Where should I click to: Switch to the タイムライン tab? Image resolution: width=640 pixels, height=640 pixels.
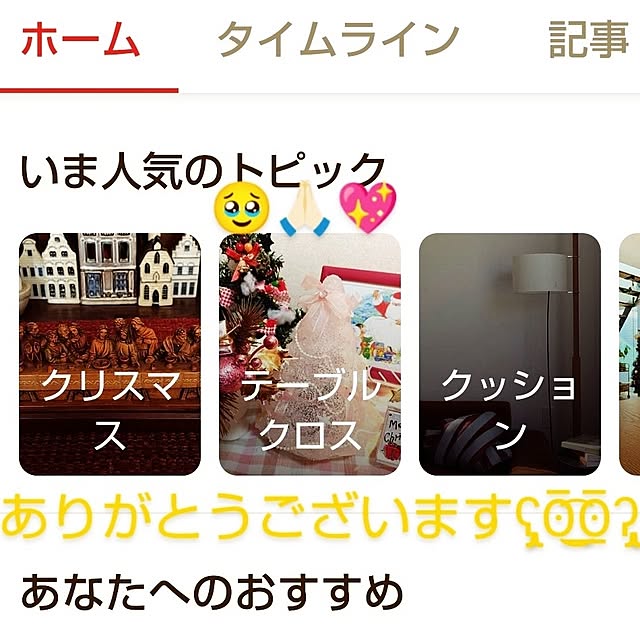click(338, 40)
